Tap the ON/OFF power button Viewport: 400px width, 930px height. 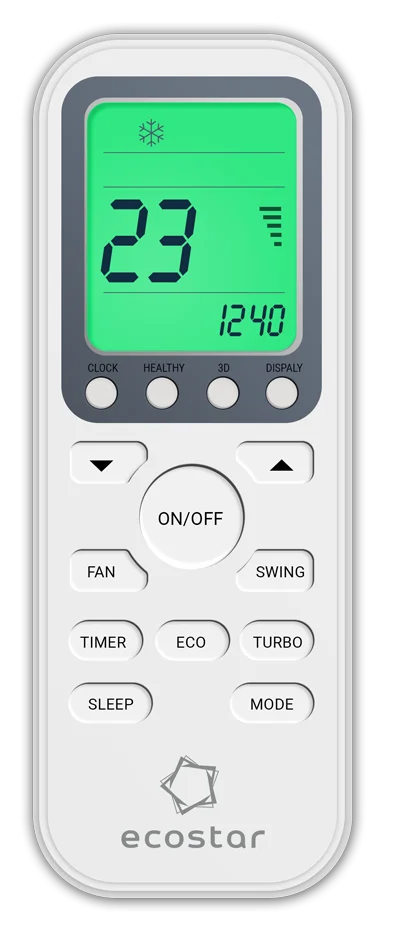pyautogui.click(x=191, y=518)
